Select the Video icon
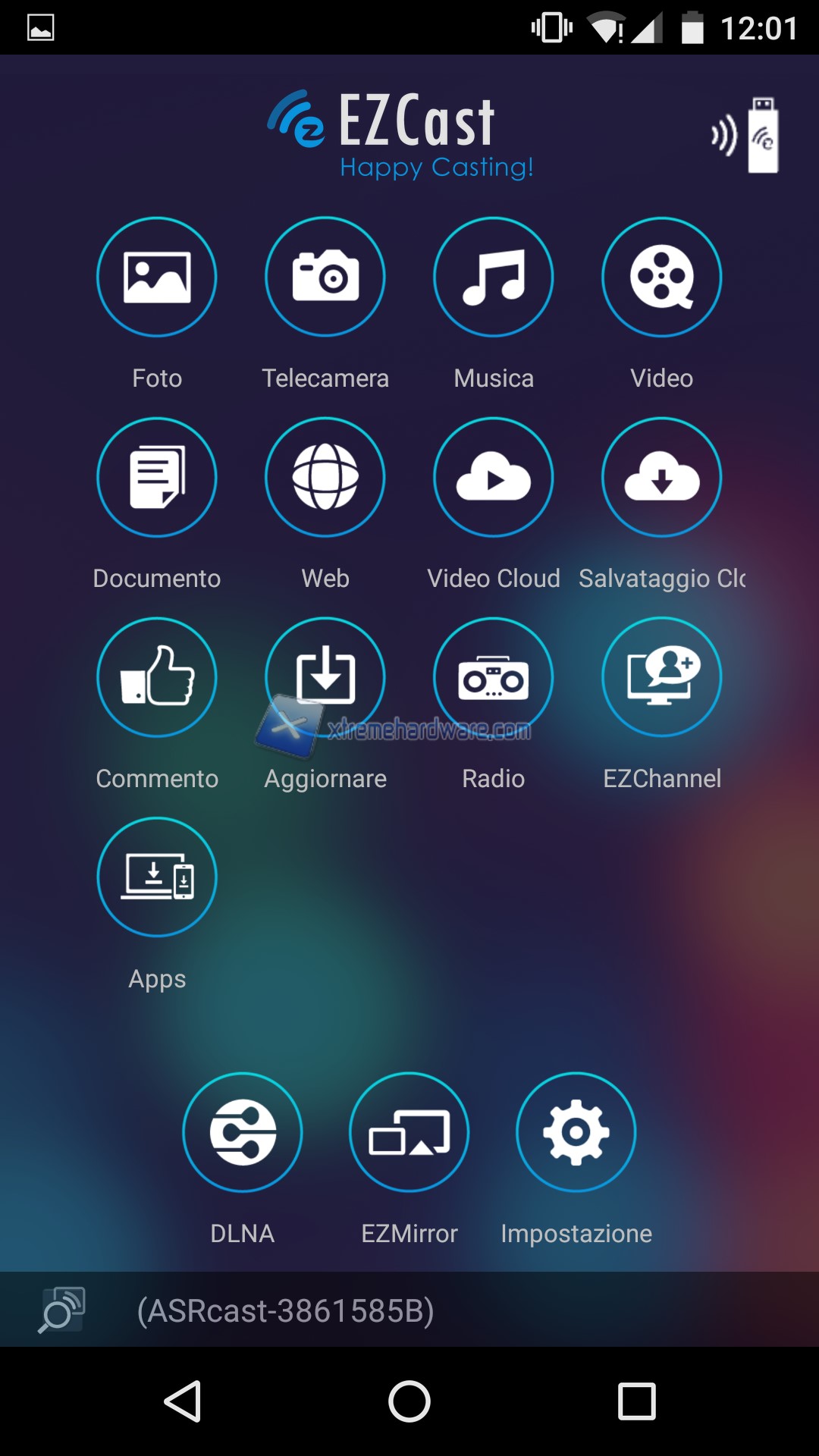 662,278
